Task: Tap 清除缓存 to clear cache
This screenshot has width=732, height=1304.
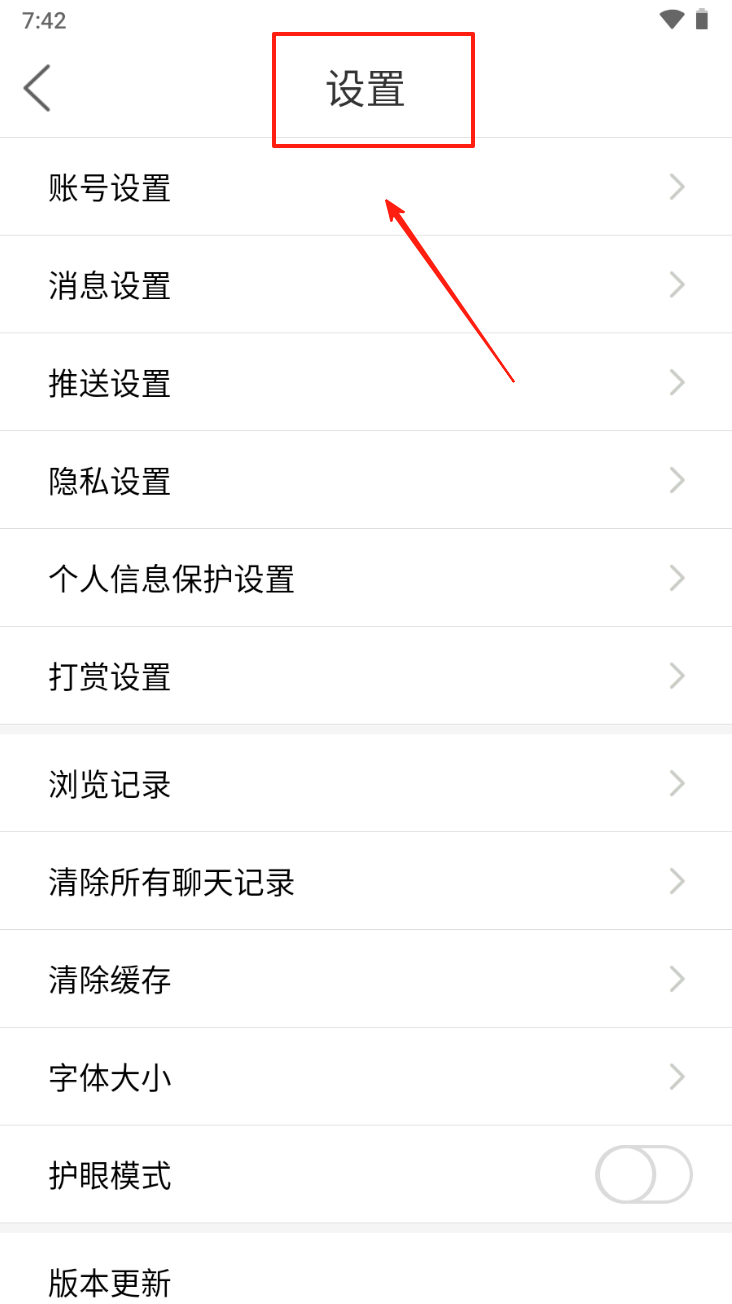Action: pos(366,979)
